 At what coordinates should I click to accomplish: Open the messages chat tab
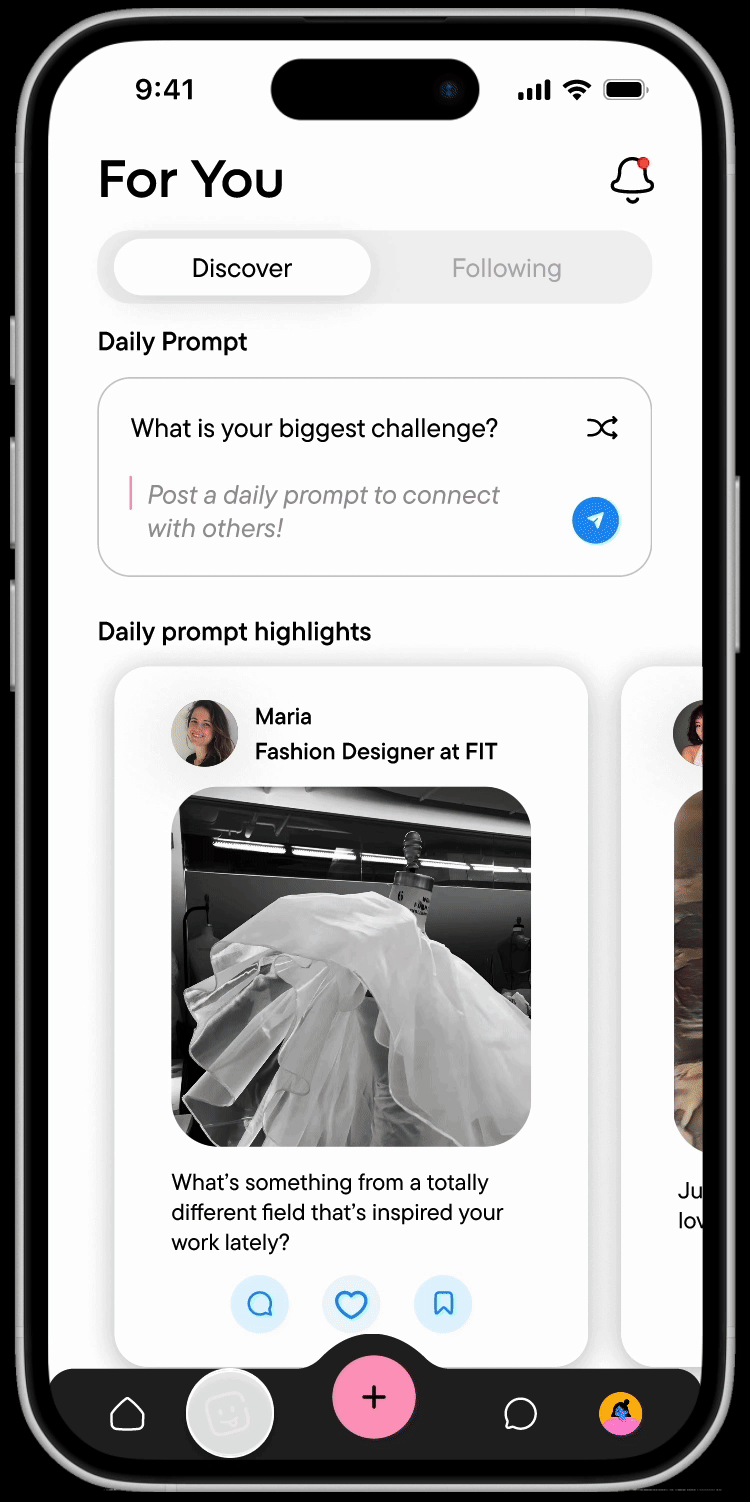[x=520, y=1414]
